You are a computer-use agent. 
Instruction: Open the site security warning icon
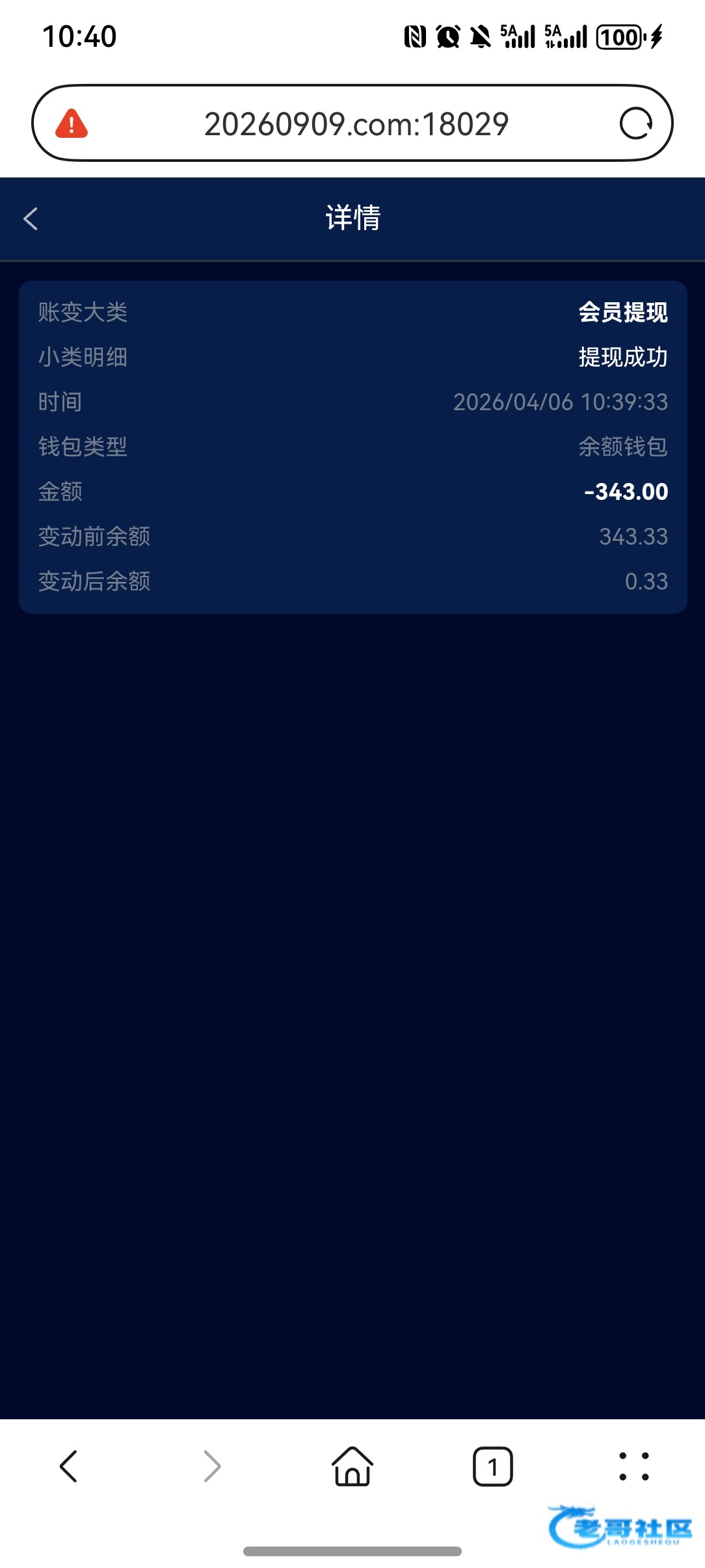(x=72, y=124)
